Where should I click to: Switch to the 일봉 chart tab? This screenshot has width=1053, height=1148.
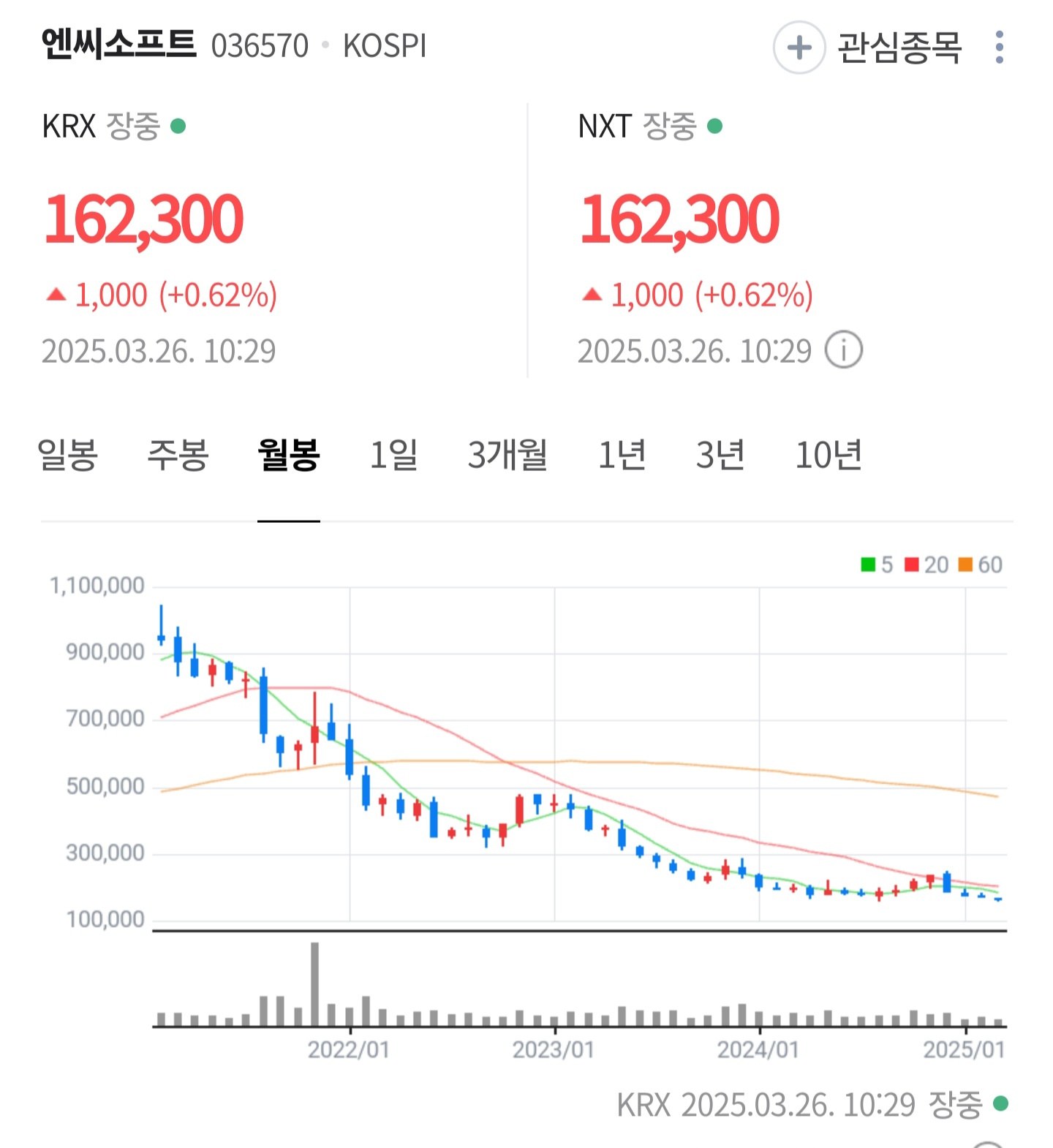68,455
